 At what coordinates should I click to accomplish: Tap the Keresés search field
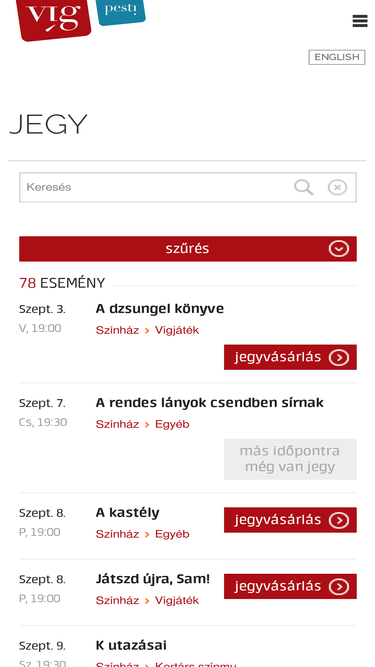click(155, 187)
